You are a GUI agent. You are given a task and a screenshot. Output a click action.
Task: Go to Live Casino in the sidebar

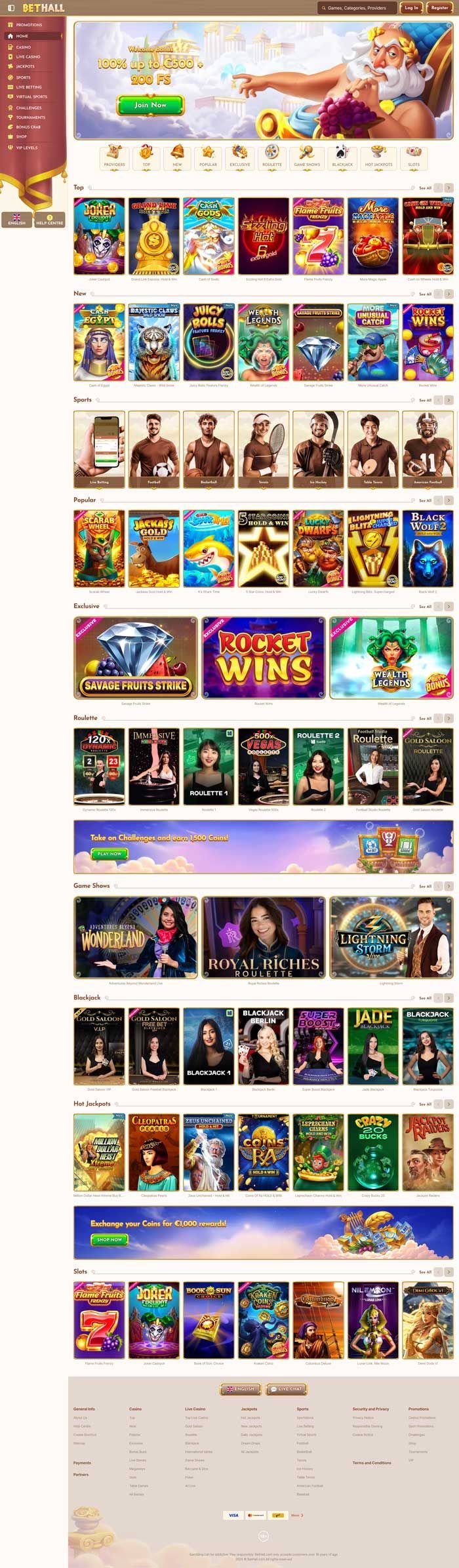point(28,57)
